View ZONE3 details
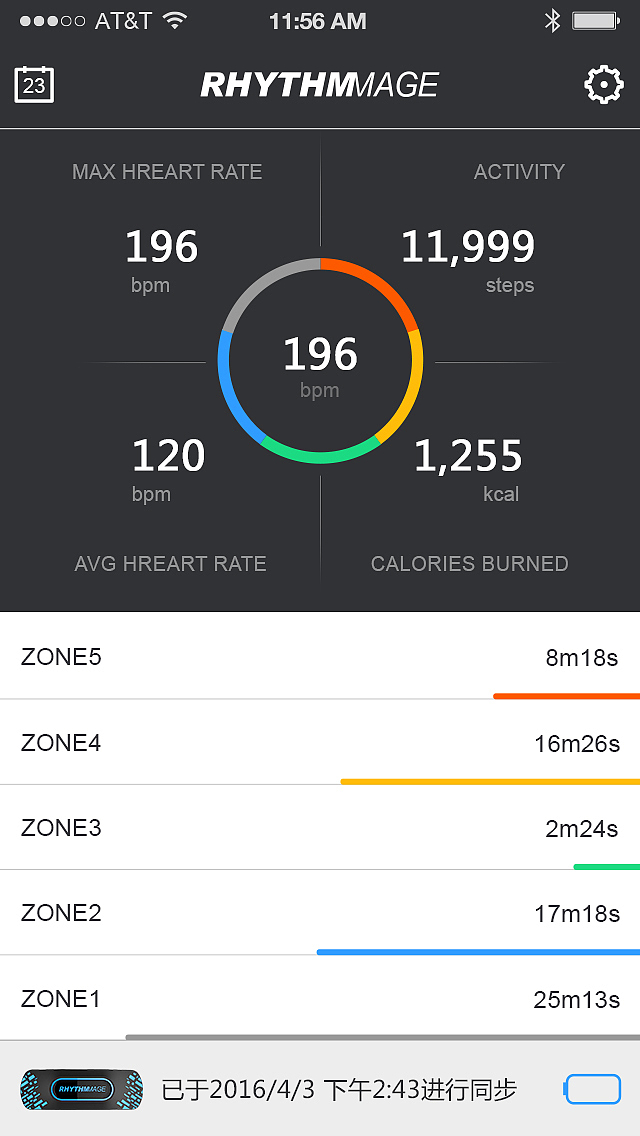 [320, 828]
